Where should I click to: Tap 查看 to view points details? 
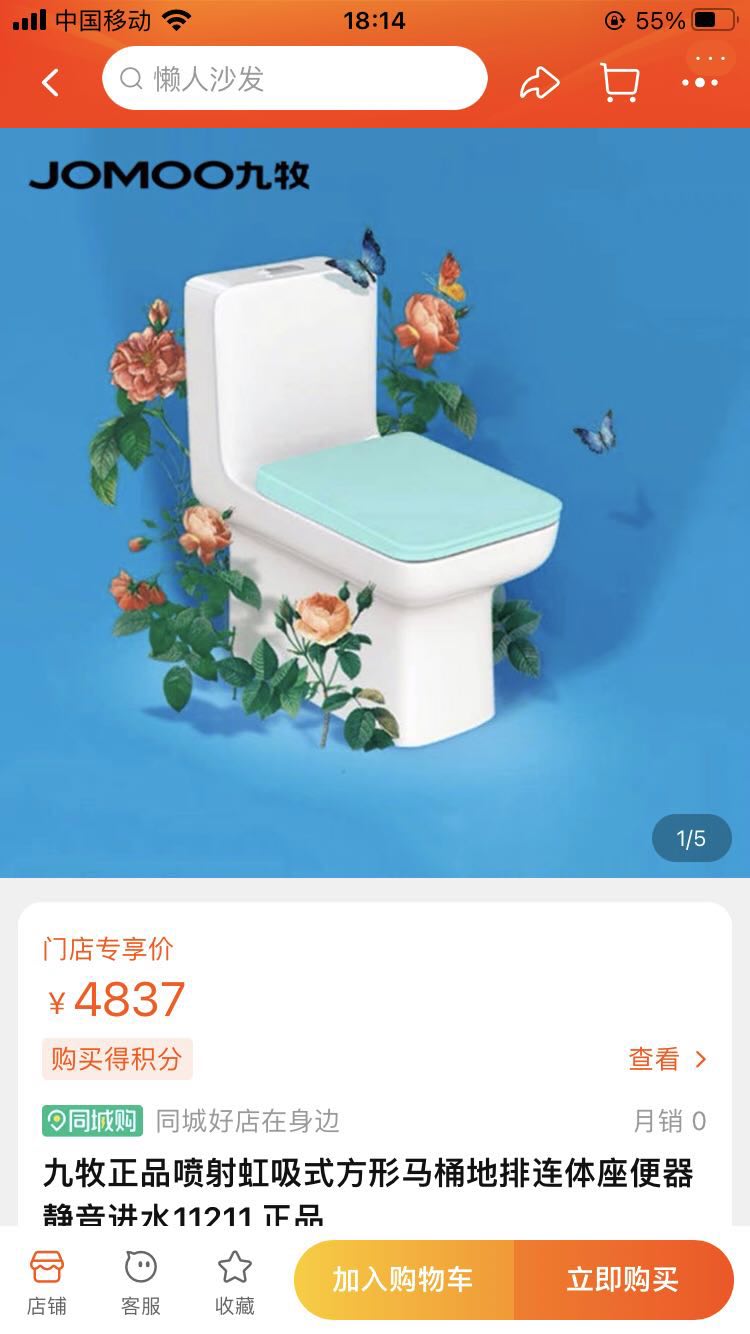[667, 1059]
